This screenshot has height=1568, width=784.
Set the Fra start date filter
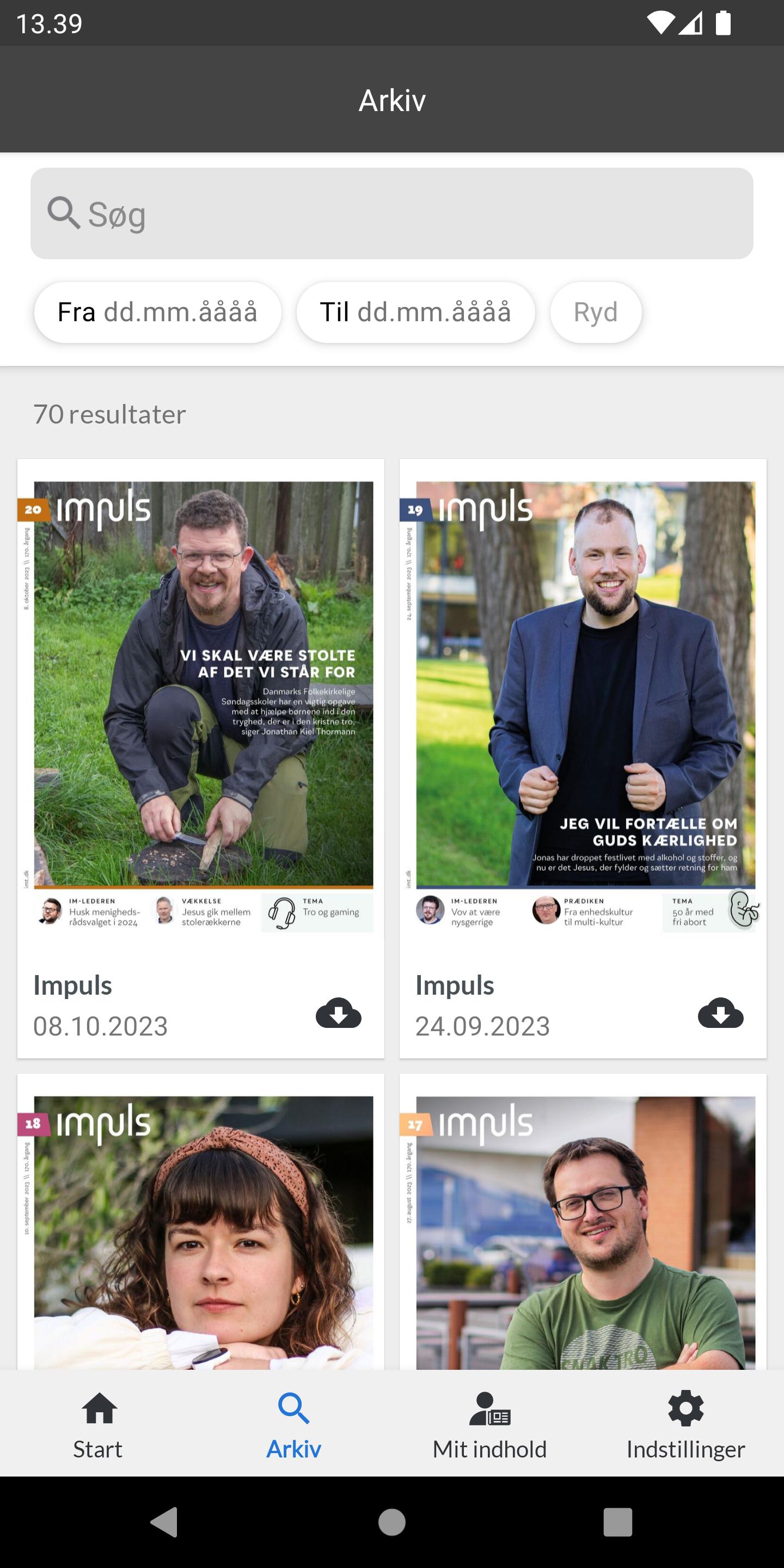[158, 313]
